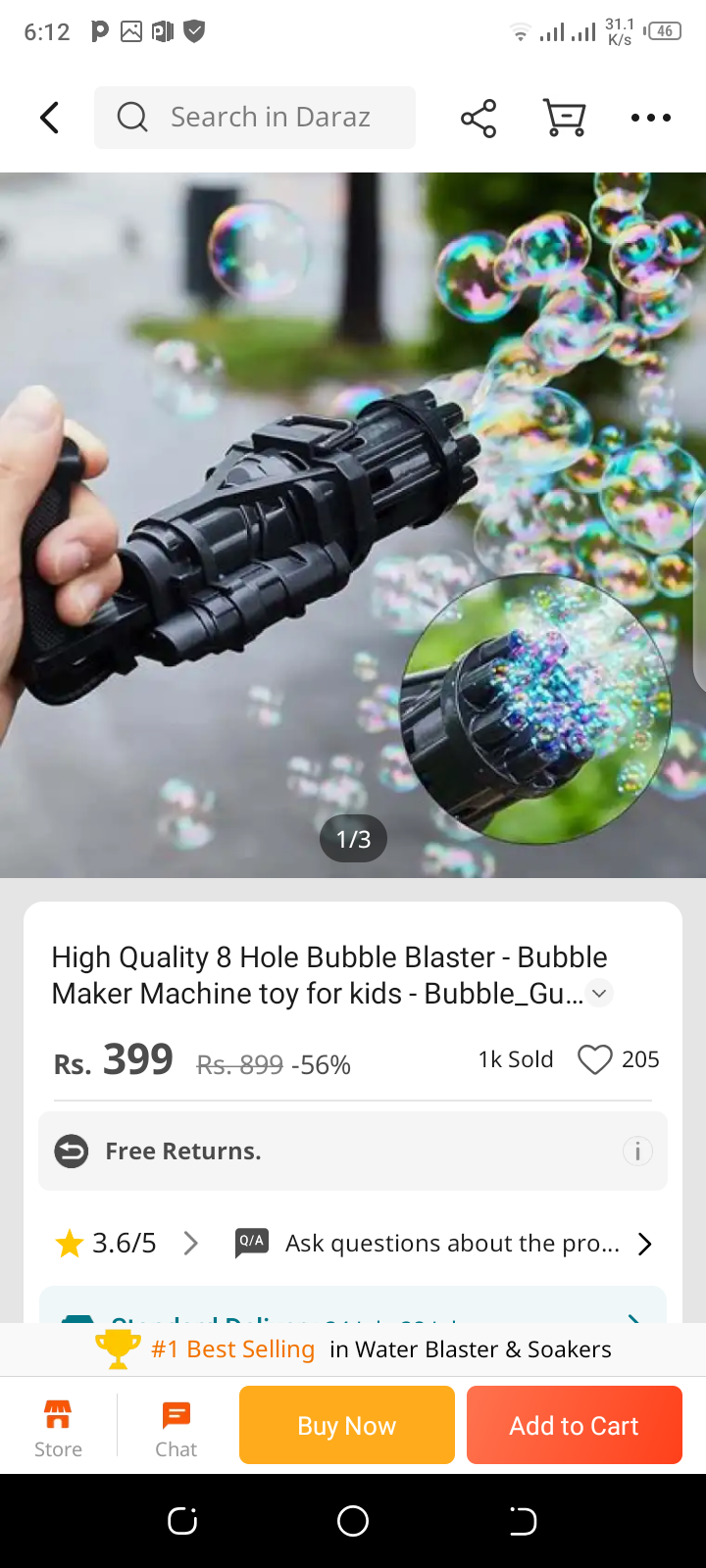Open the bubble blaster product image
706x1568 pixels.
point(353,524)
